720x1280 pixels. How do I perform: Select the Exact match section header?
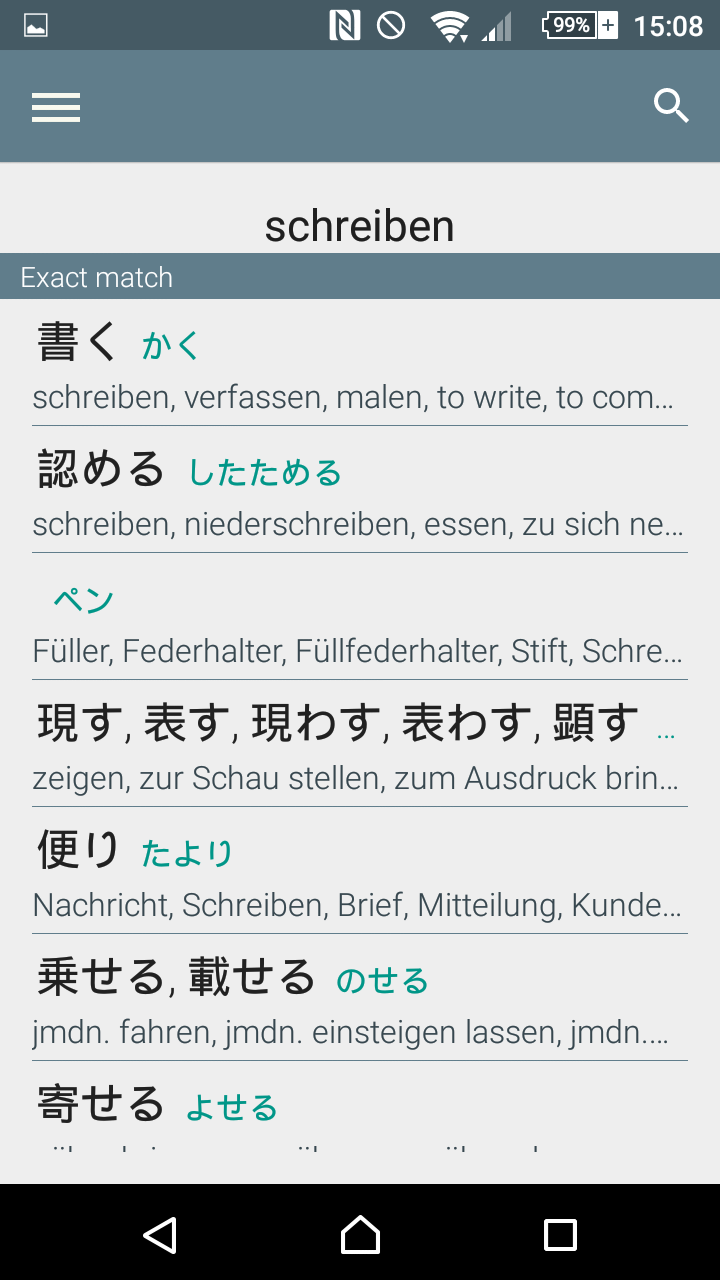[x=96, y=277]
